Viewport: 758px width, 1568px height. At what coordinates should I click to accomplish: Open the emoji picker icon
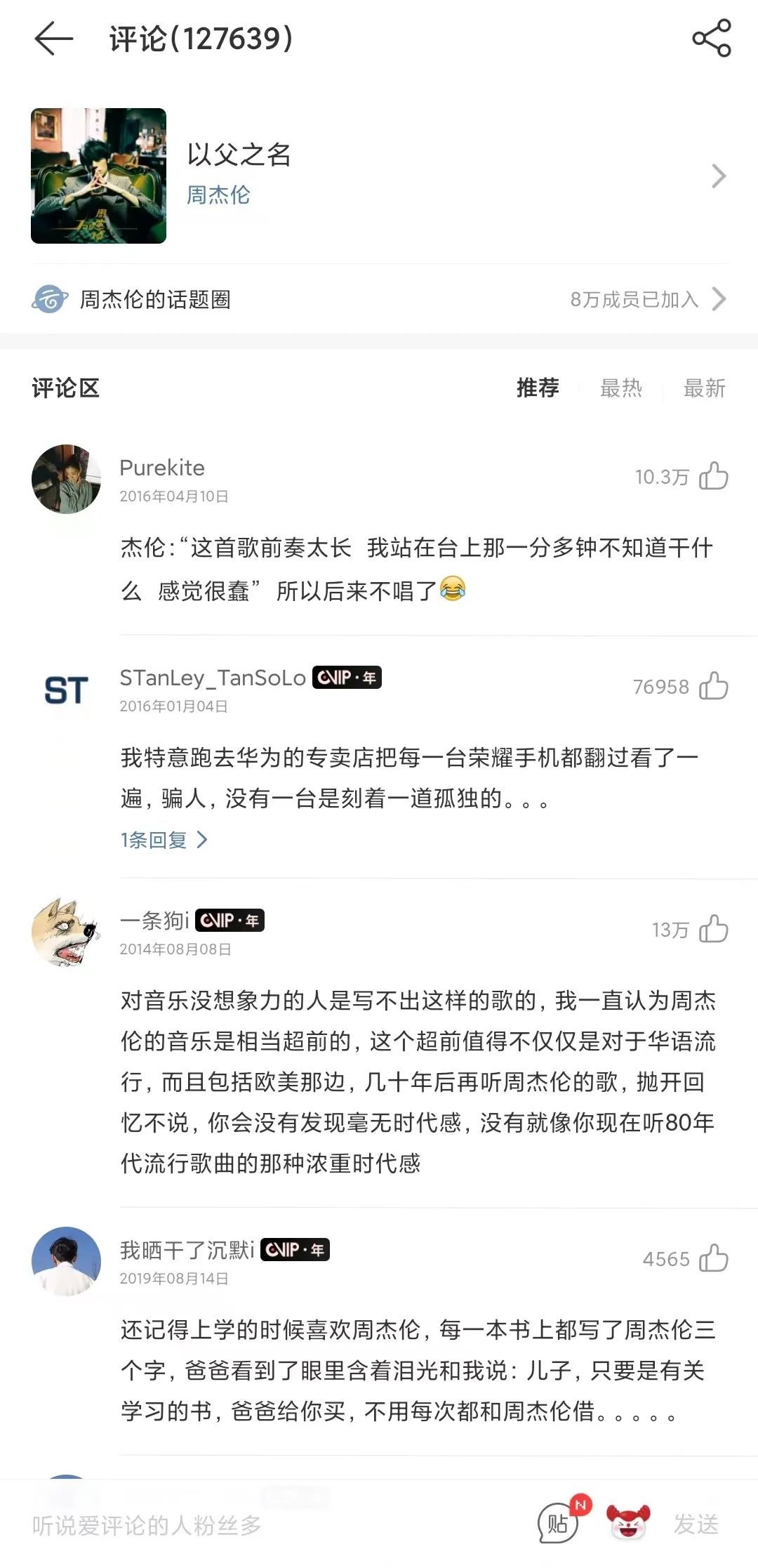pos(628,1524)
